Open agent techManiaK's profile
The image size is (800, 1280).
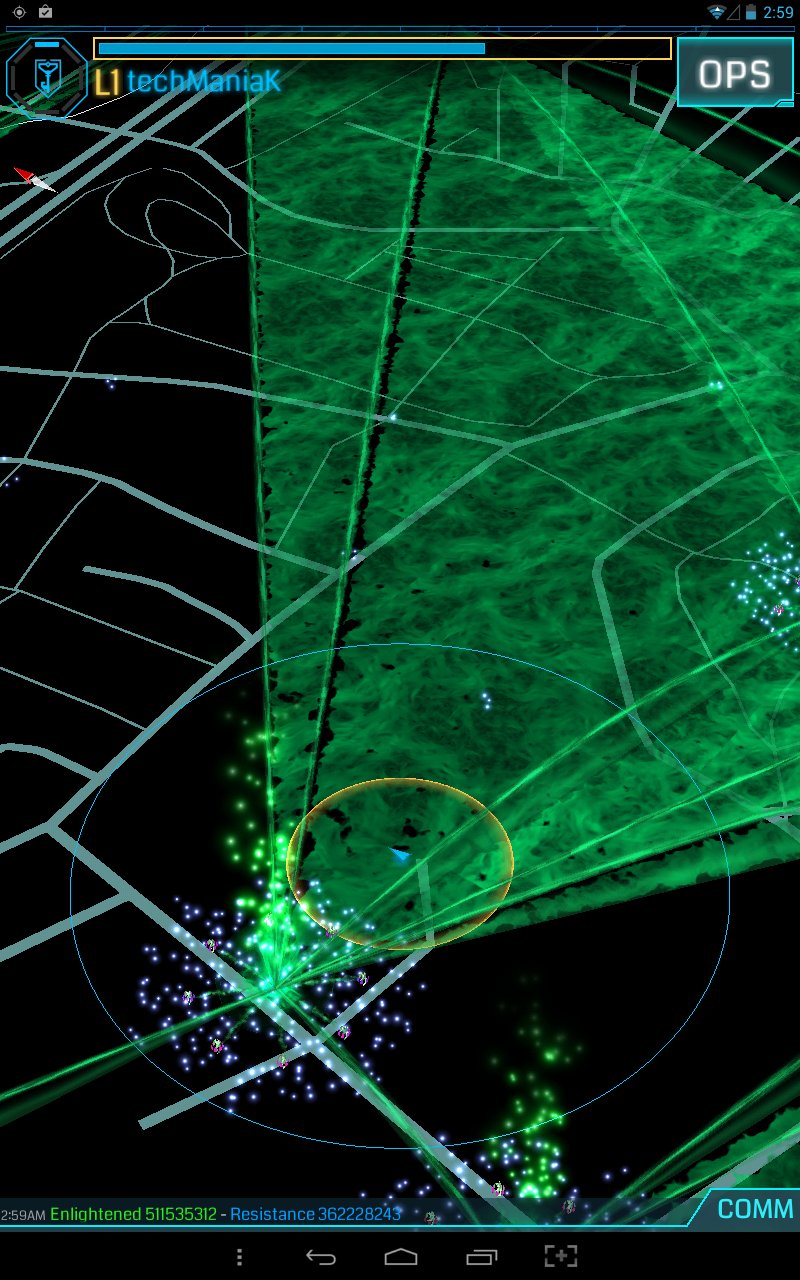click(203, 82)
